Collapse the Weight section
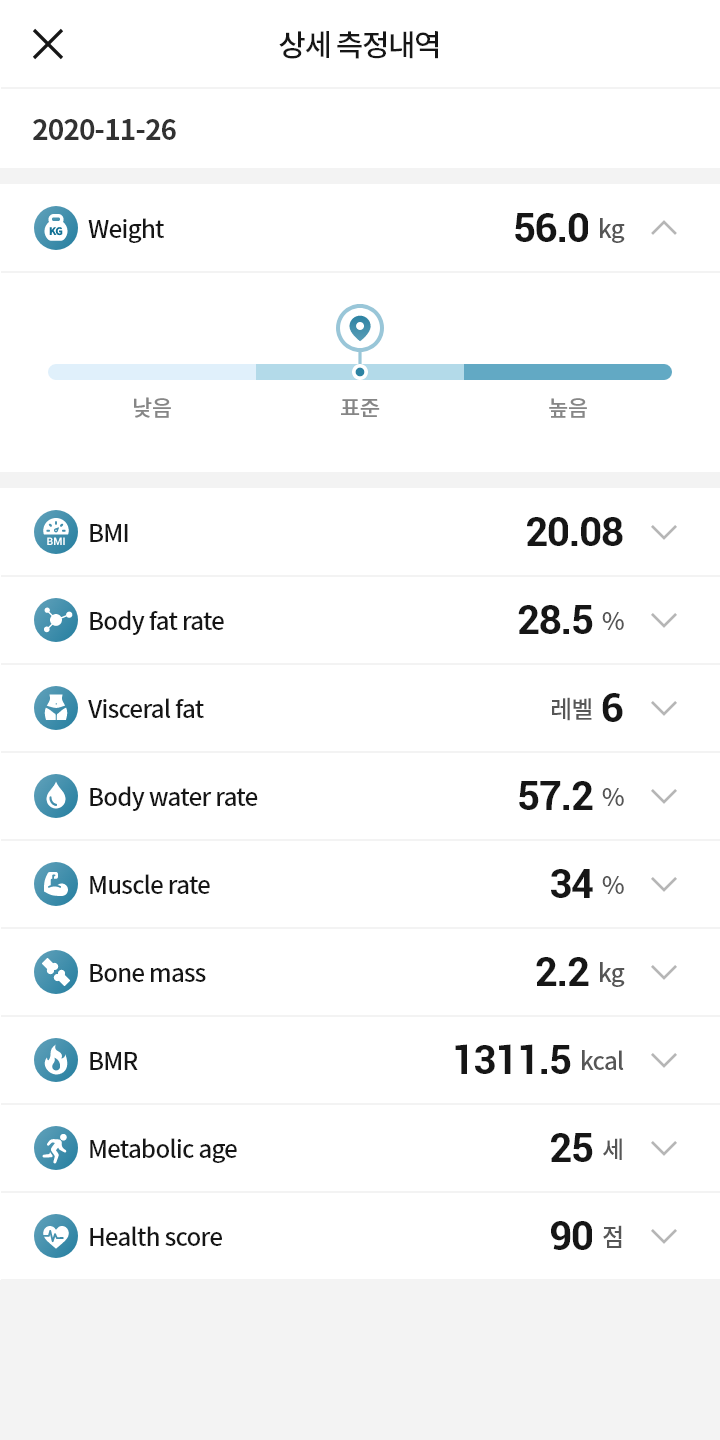 pyautogui.click(x=663, y=229)
